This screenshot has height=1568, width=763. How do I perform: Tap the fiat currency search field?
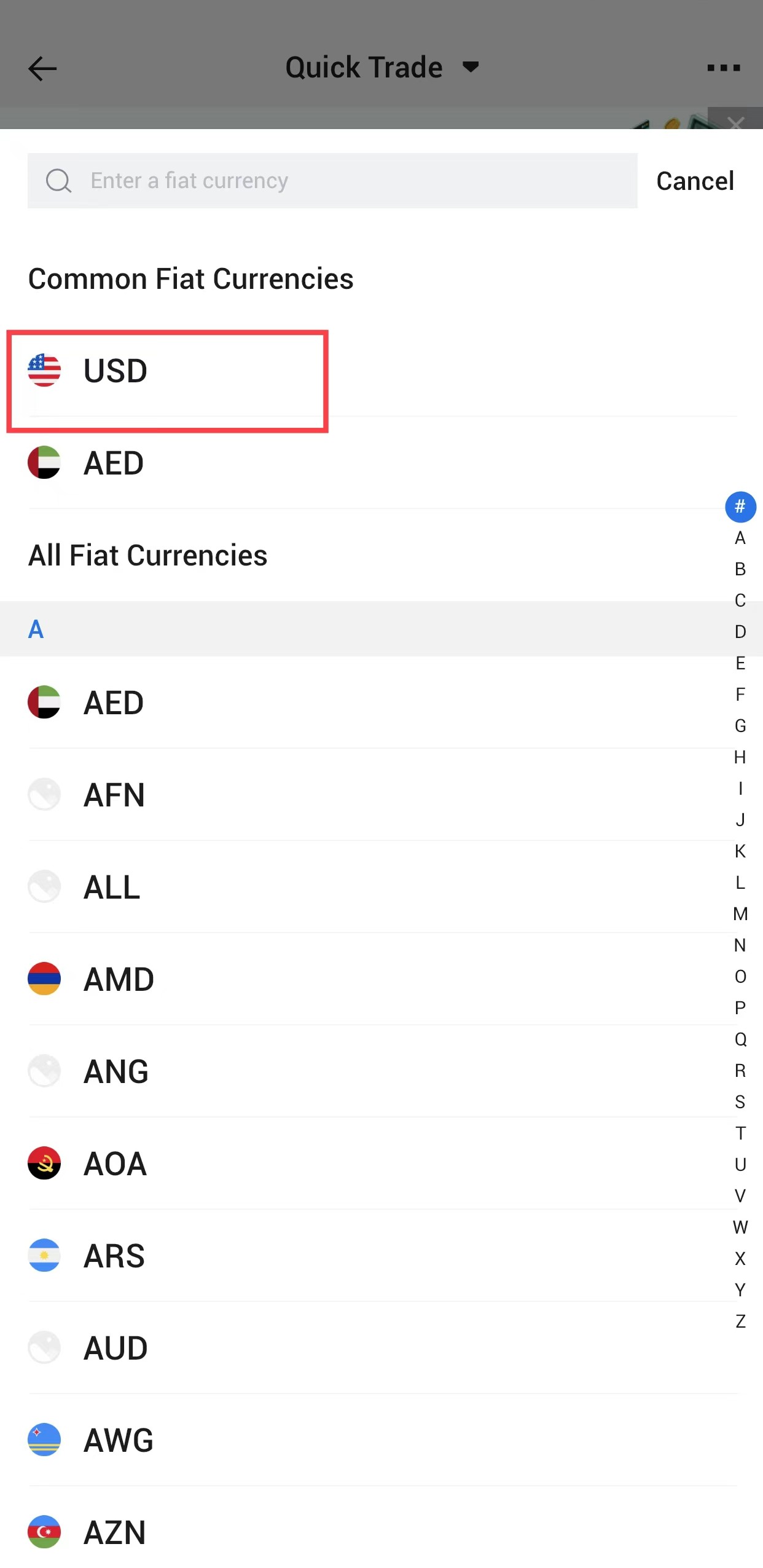(332, 181)
